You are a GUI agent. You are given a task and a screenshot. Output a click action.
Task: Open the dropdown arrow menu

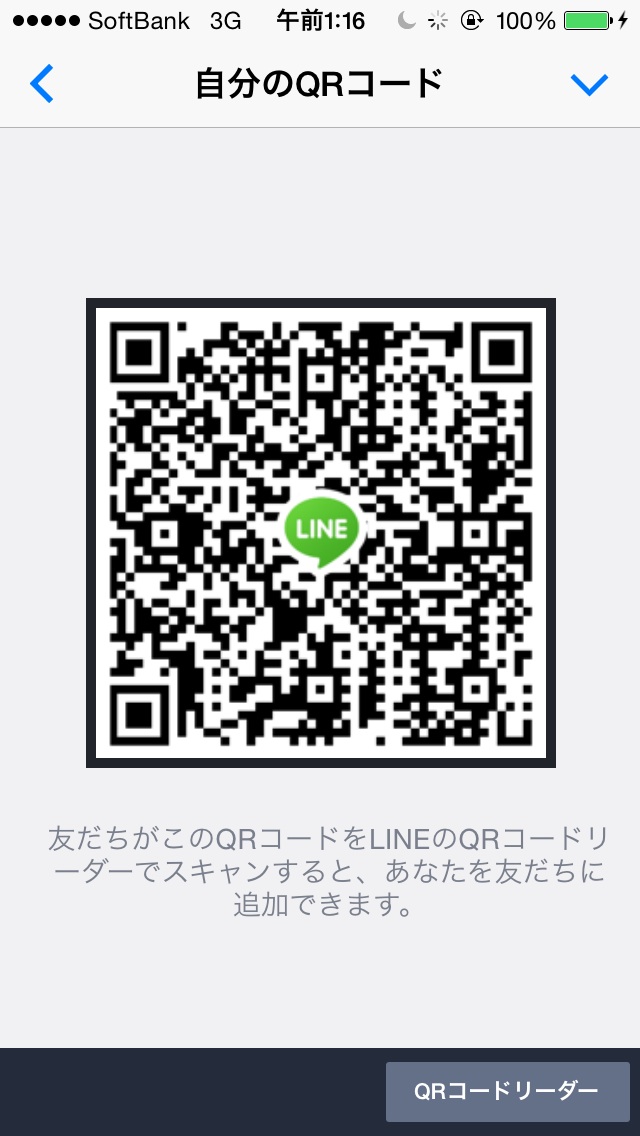[x=589, y=85]
